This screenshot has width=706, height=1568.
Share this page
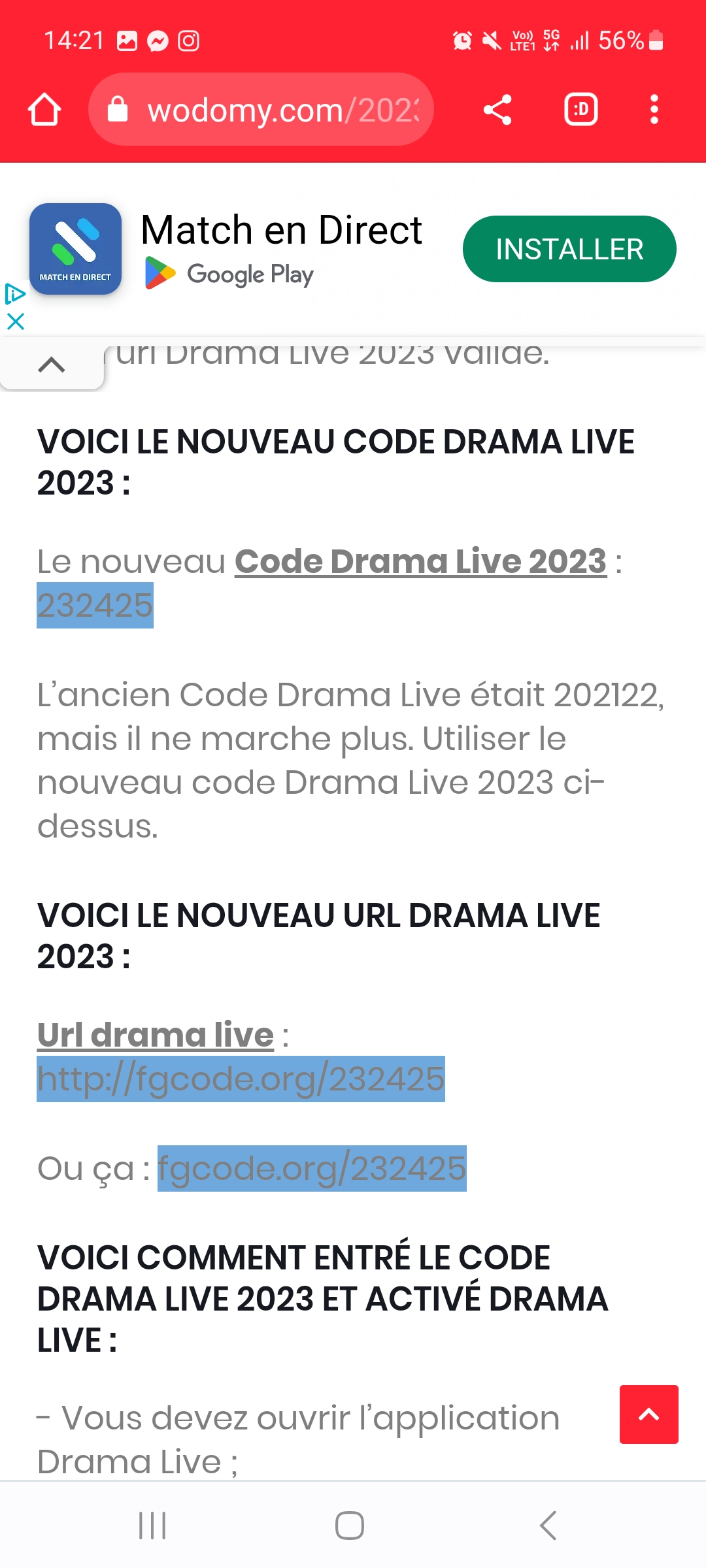(x=497, y=109)
